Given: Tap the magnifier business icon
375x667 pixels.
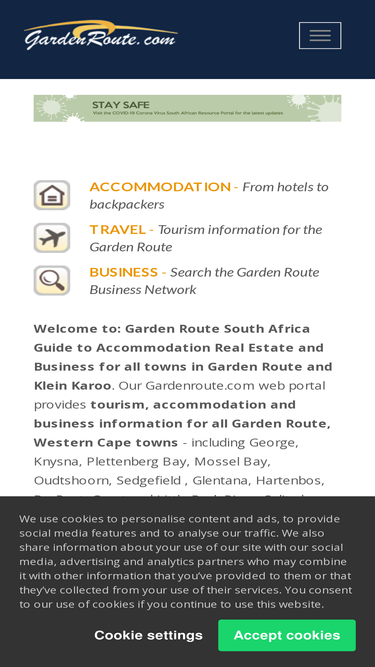Looking at the screenshot, I should tap(52, 280).
